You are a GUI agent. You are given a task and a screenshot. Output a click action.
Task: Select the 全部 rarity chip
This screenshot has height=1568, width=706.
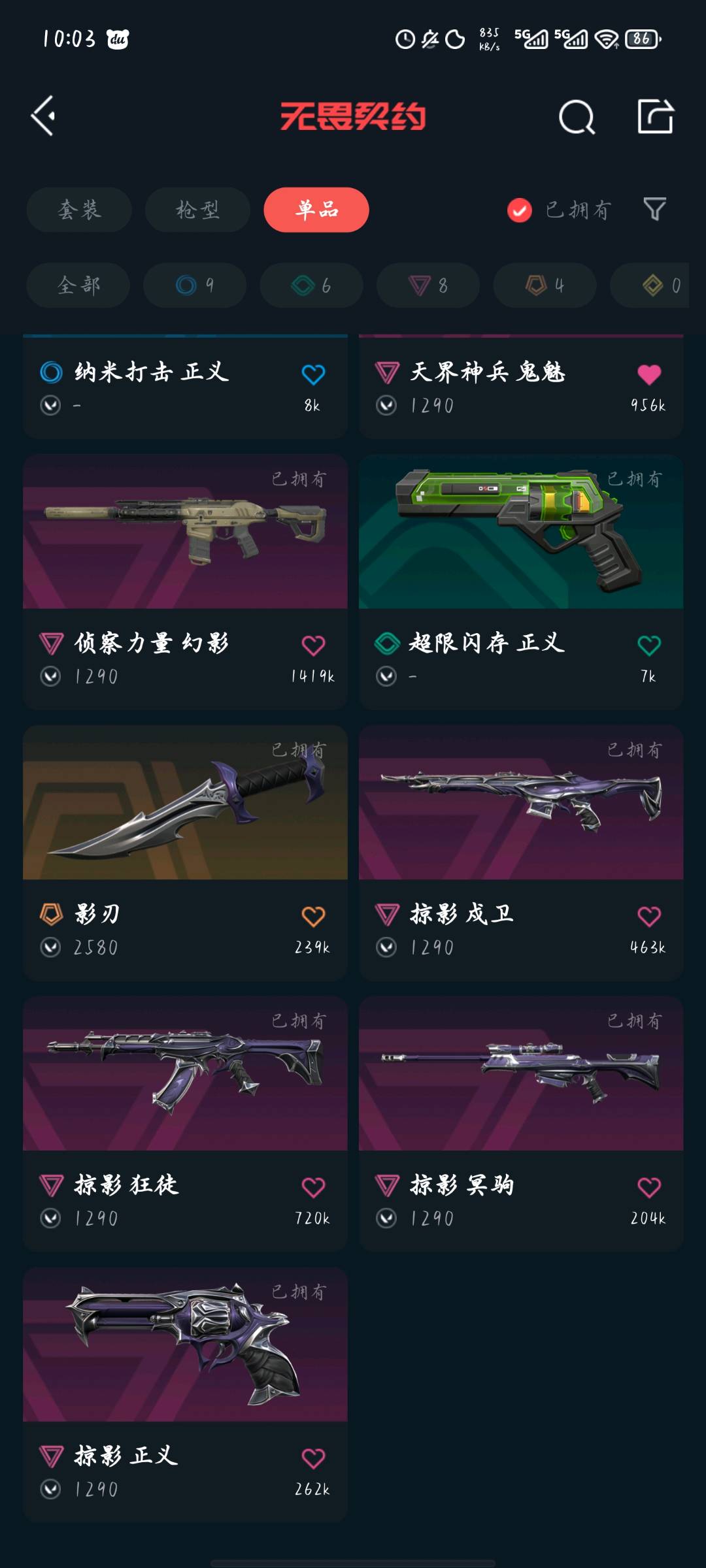tap(78, 286)
